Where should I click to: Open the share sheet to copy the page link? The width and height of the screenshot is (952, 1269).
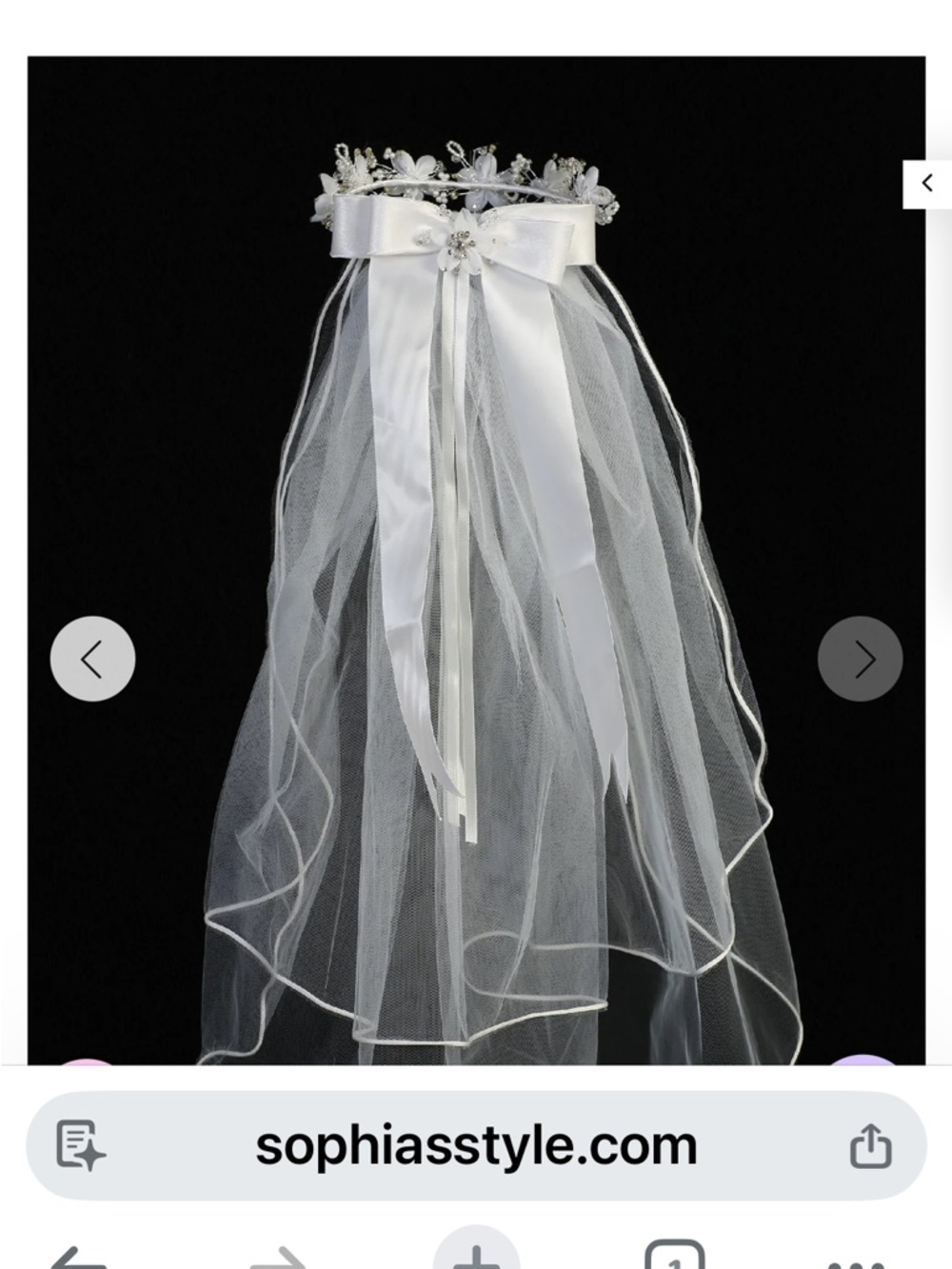click(870, 1147)
